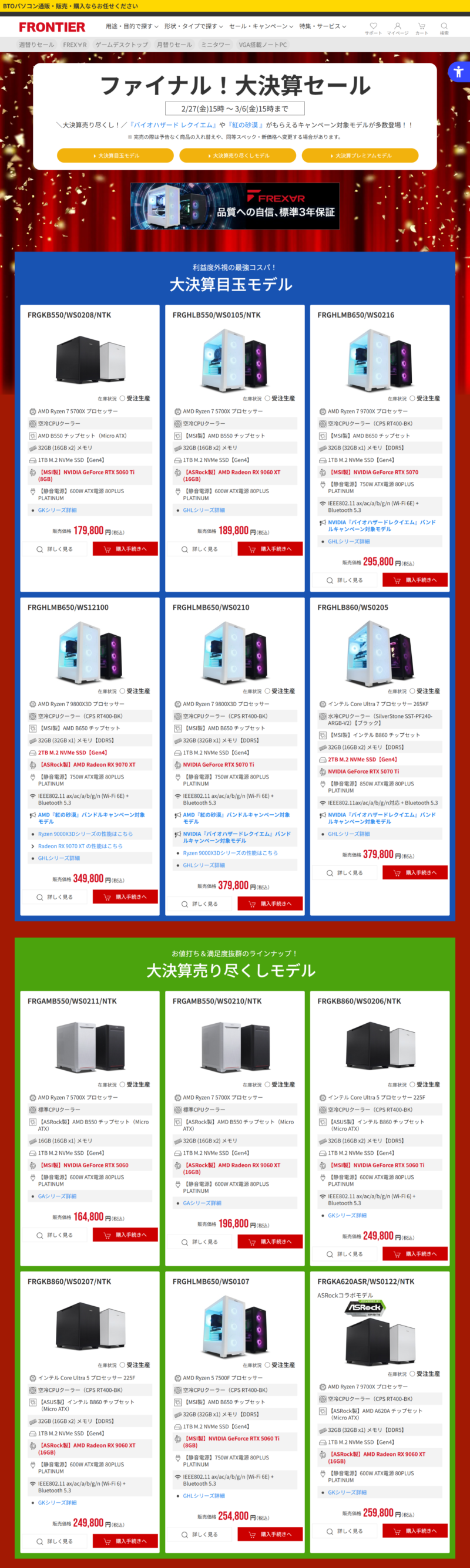Screen dimensions: 470x1568
Task: View details of FRGHLB550/WS0105/NTK
Action: 199,549
